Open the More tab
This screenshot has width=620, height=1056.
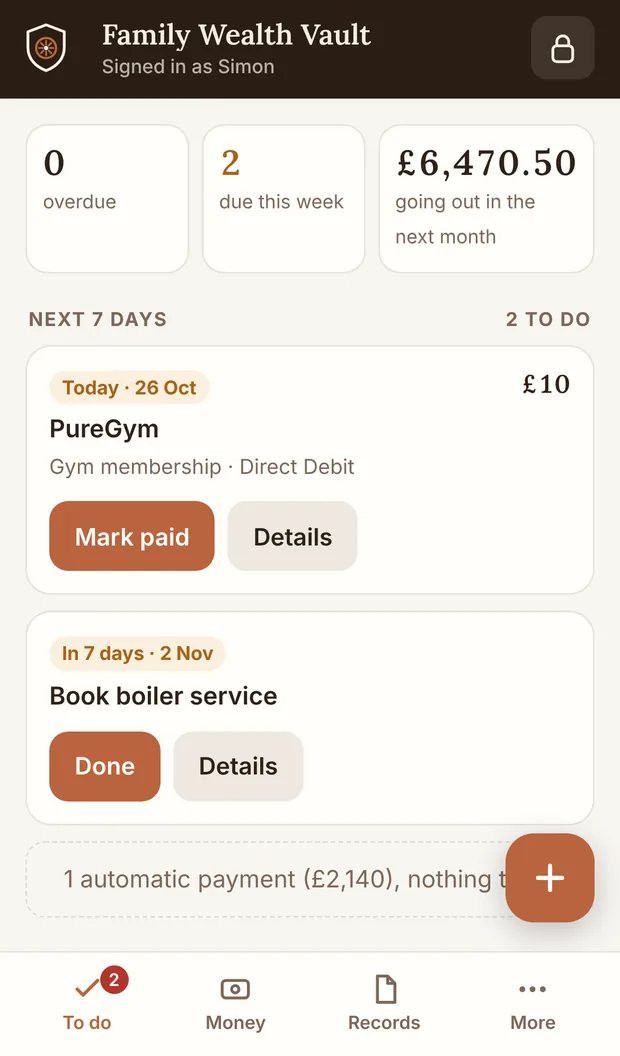(532, 1004)
